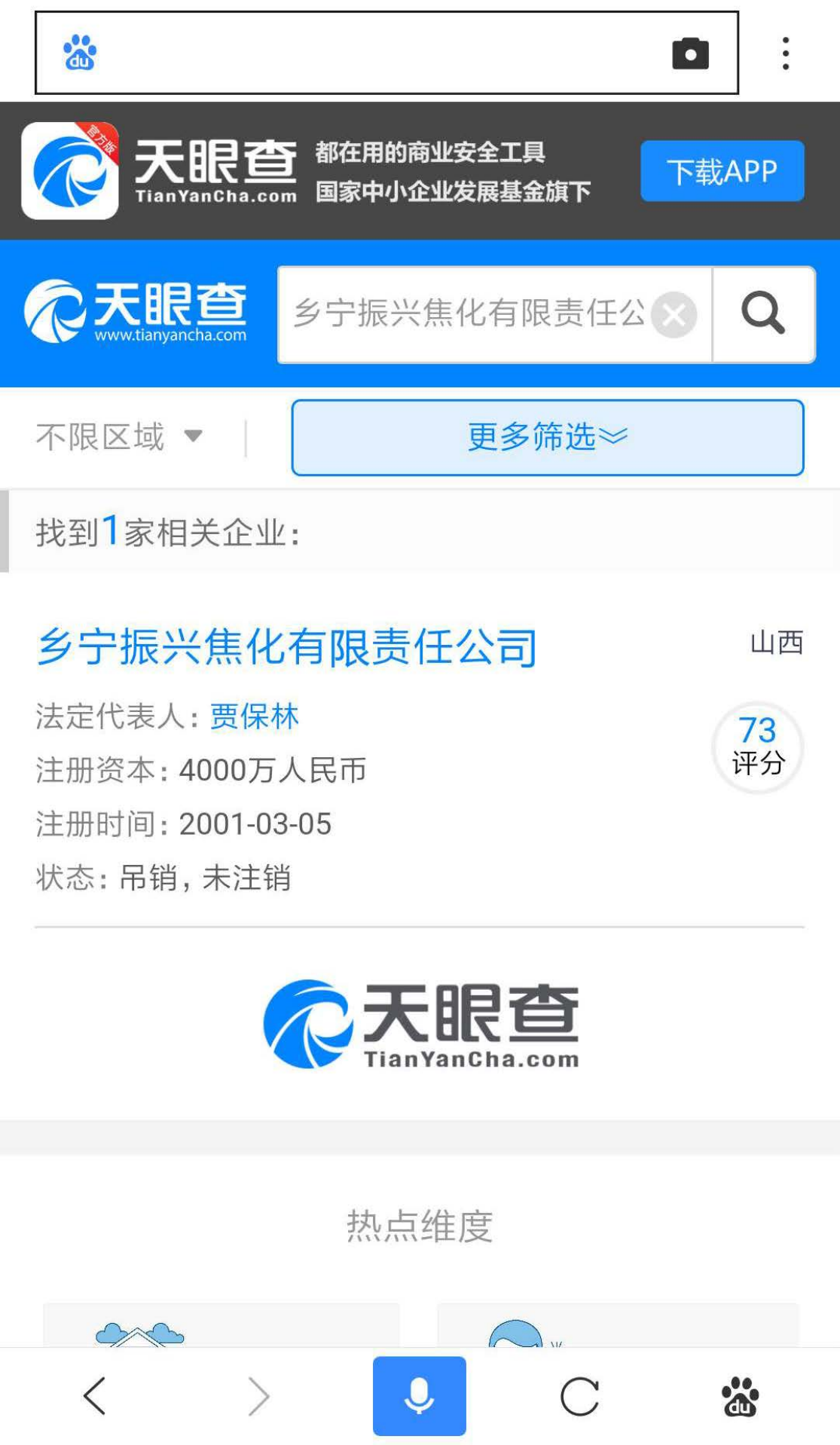Tap the magnifier search button
Screen dimensions: 840x1445
click(x=763, y=314)
